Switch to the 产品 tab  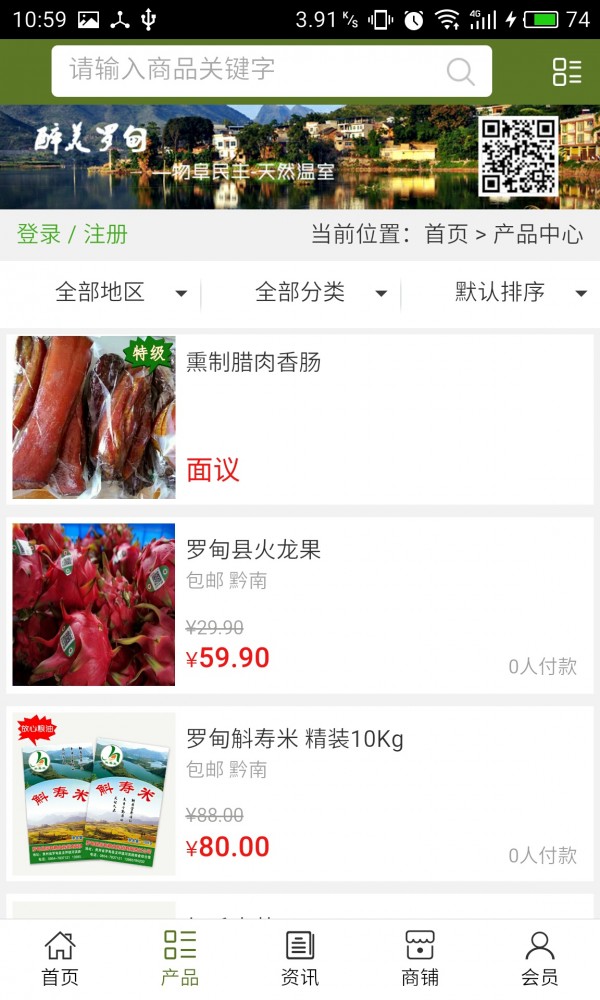click(x=180, y=958)
